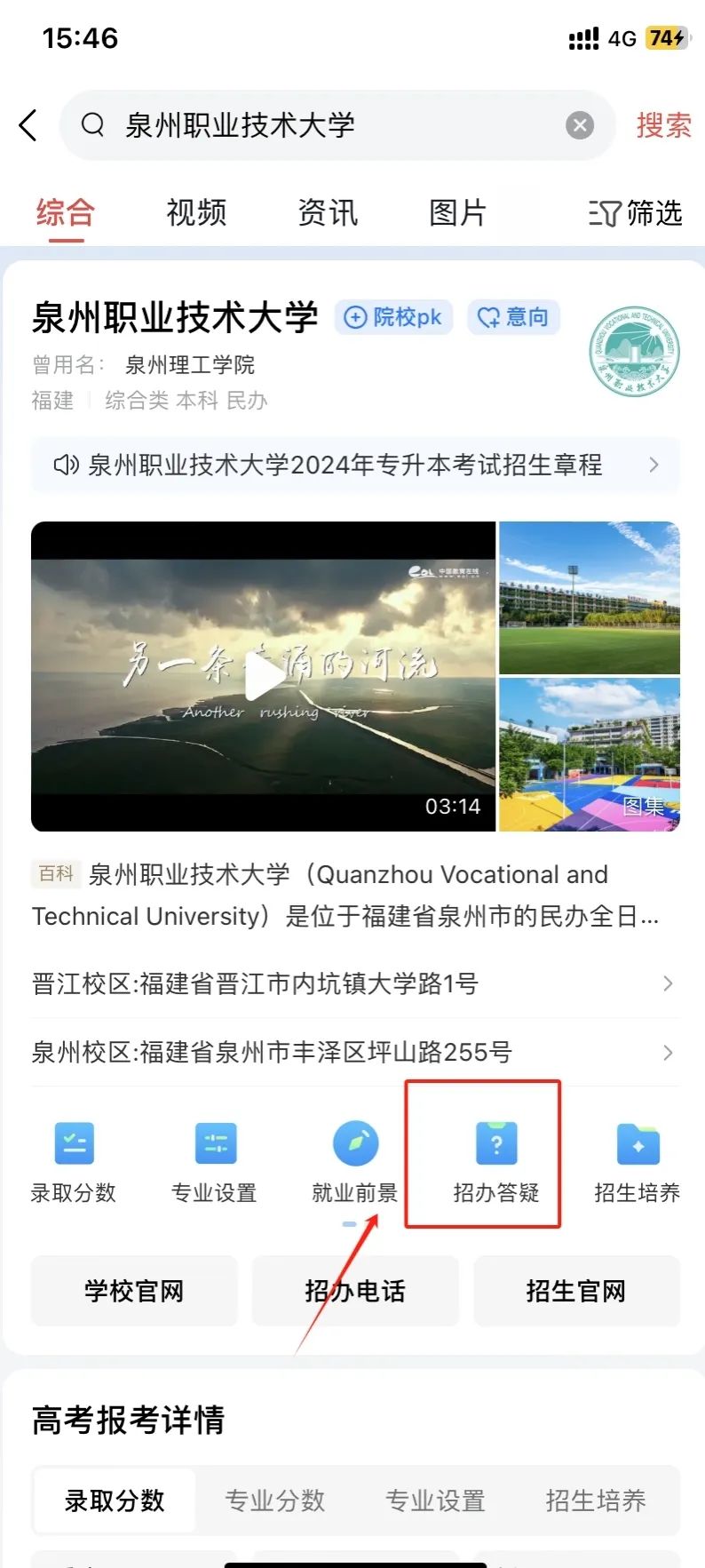This screenshot has width=705, height=1568.
Task: Switch to the 资讯 tab
Action: 328,213
